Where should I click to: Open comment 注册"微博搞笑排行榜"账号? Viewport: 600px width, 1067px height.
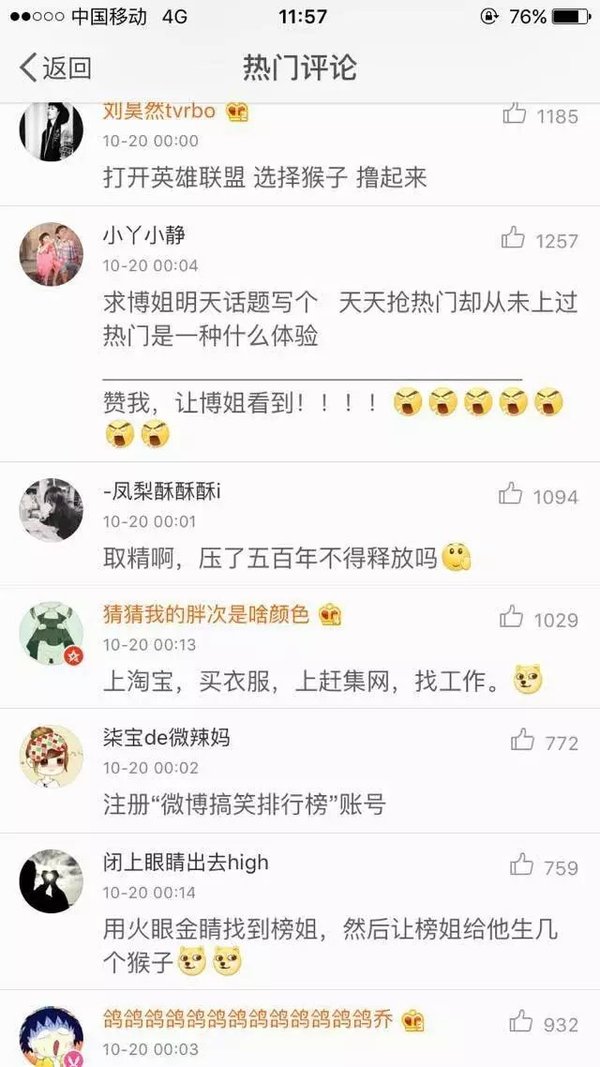tap(244, 804)
